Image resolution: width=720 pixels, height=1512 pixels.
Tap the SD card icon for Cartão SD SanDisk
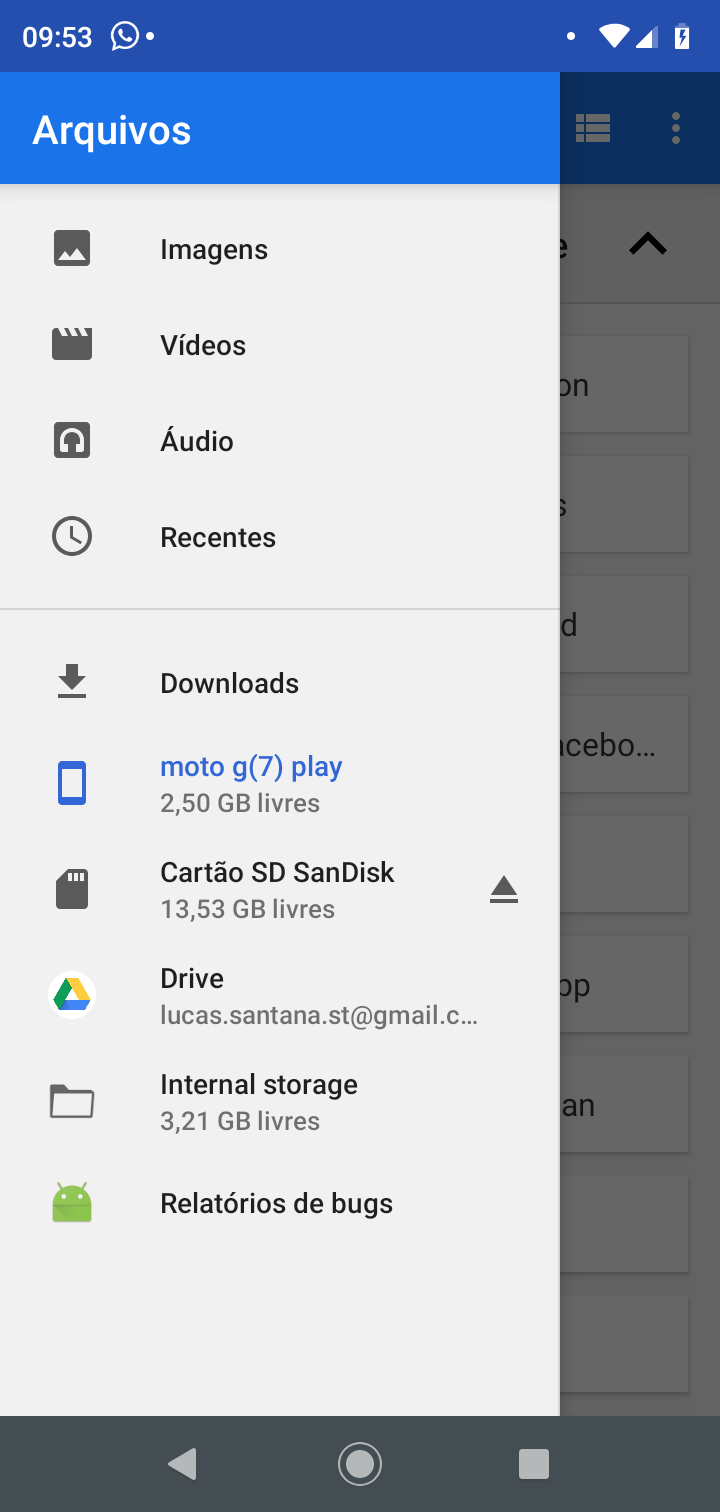[71, 888]
